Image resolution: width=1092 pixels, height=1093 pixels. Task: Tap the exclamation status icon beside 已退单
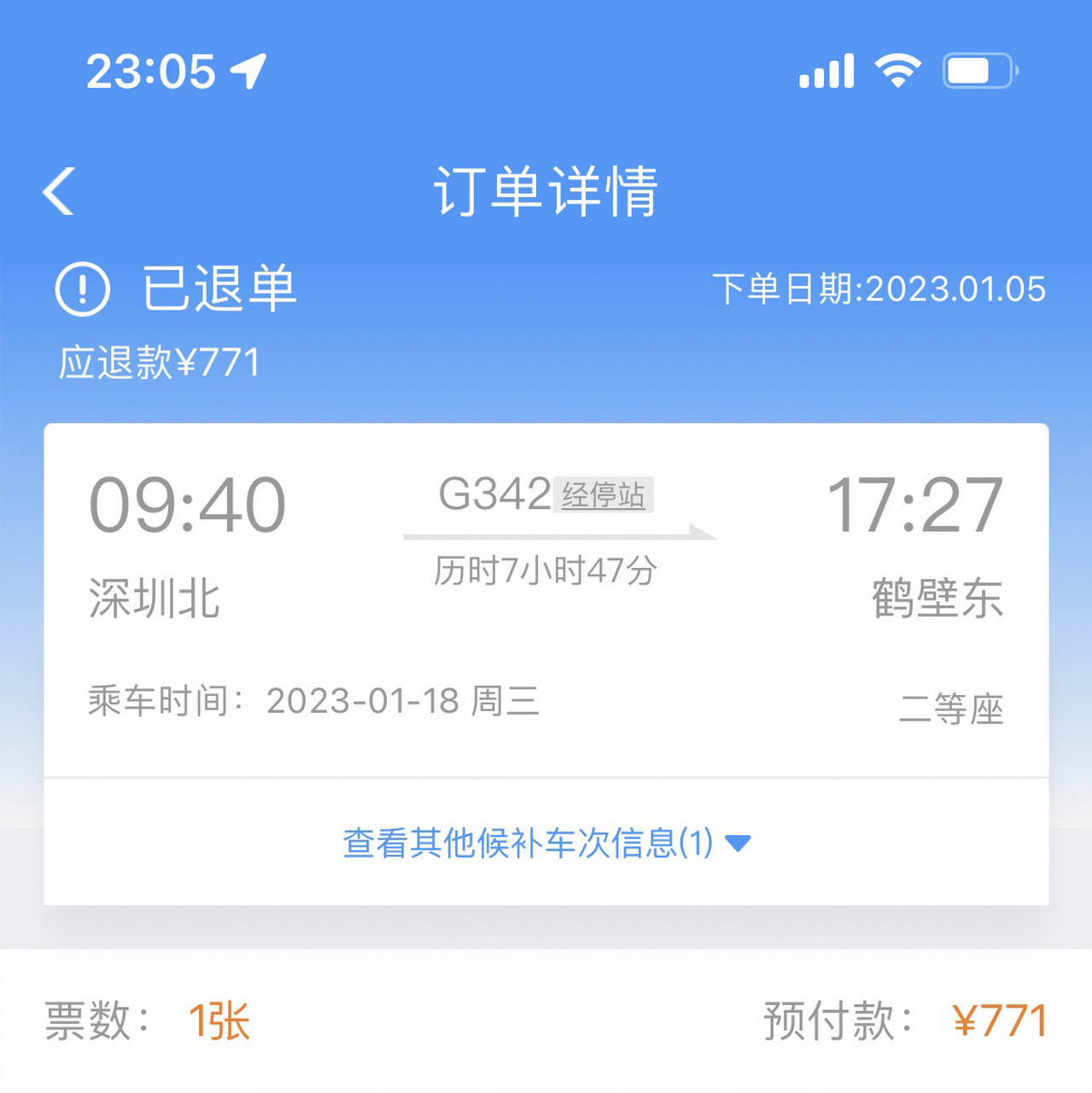pyautogui.click(x=81, y=289)
